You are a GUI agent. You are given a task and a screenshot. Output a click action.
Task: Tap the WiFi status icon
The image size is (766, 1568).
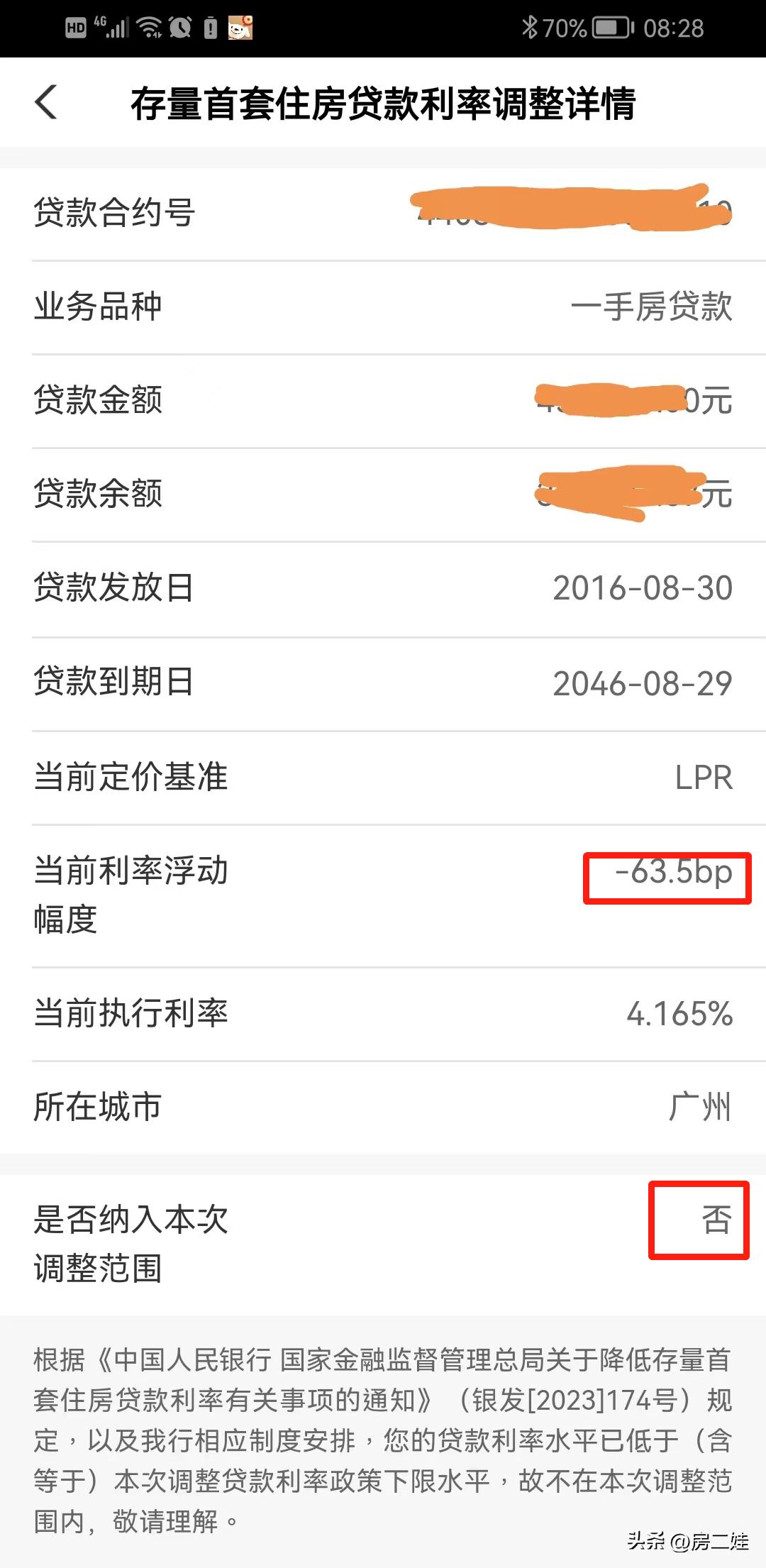[x=149, y=27]
